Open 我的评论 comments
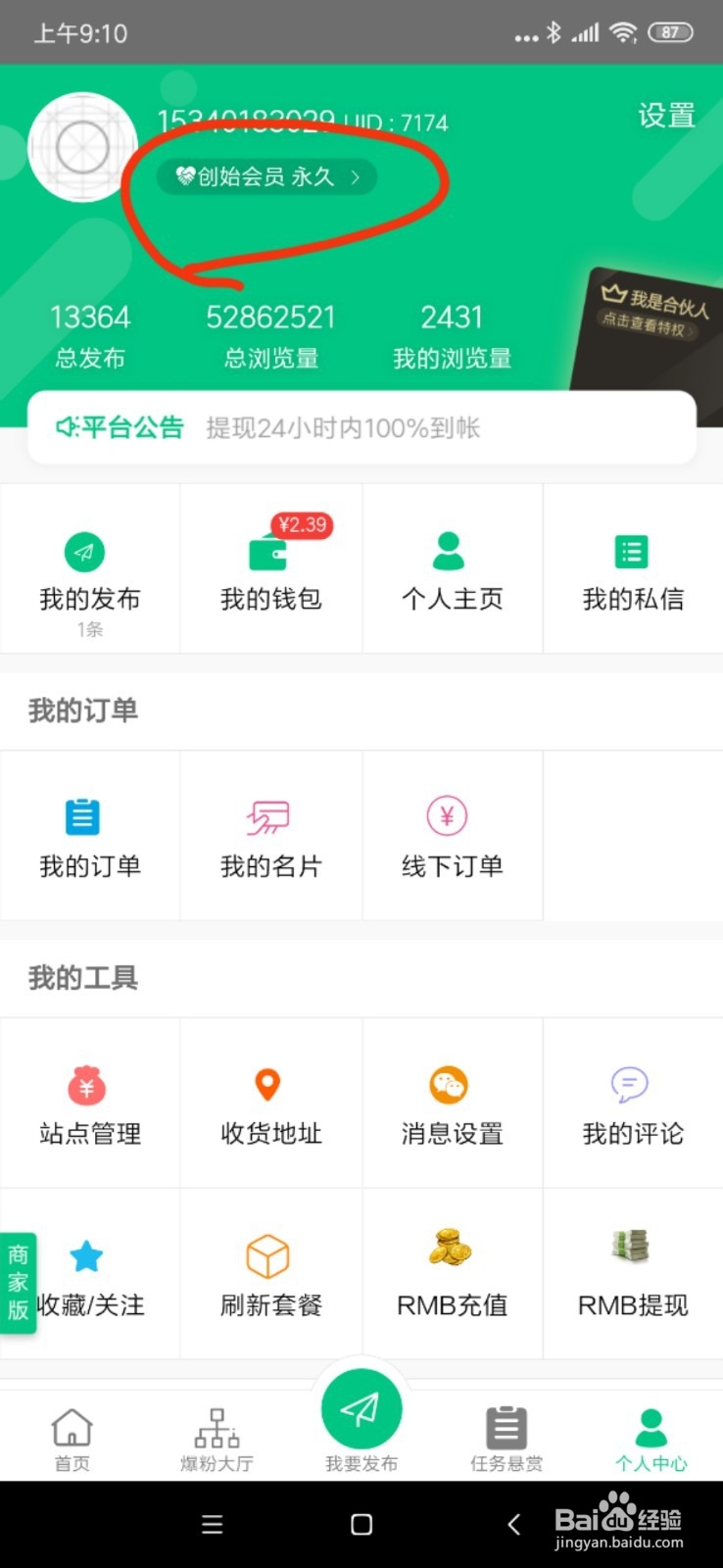Screen dimensions: 723x1568 click(632, 1102)
